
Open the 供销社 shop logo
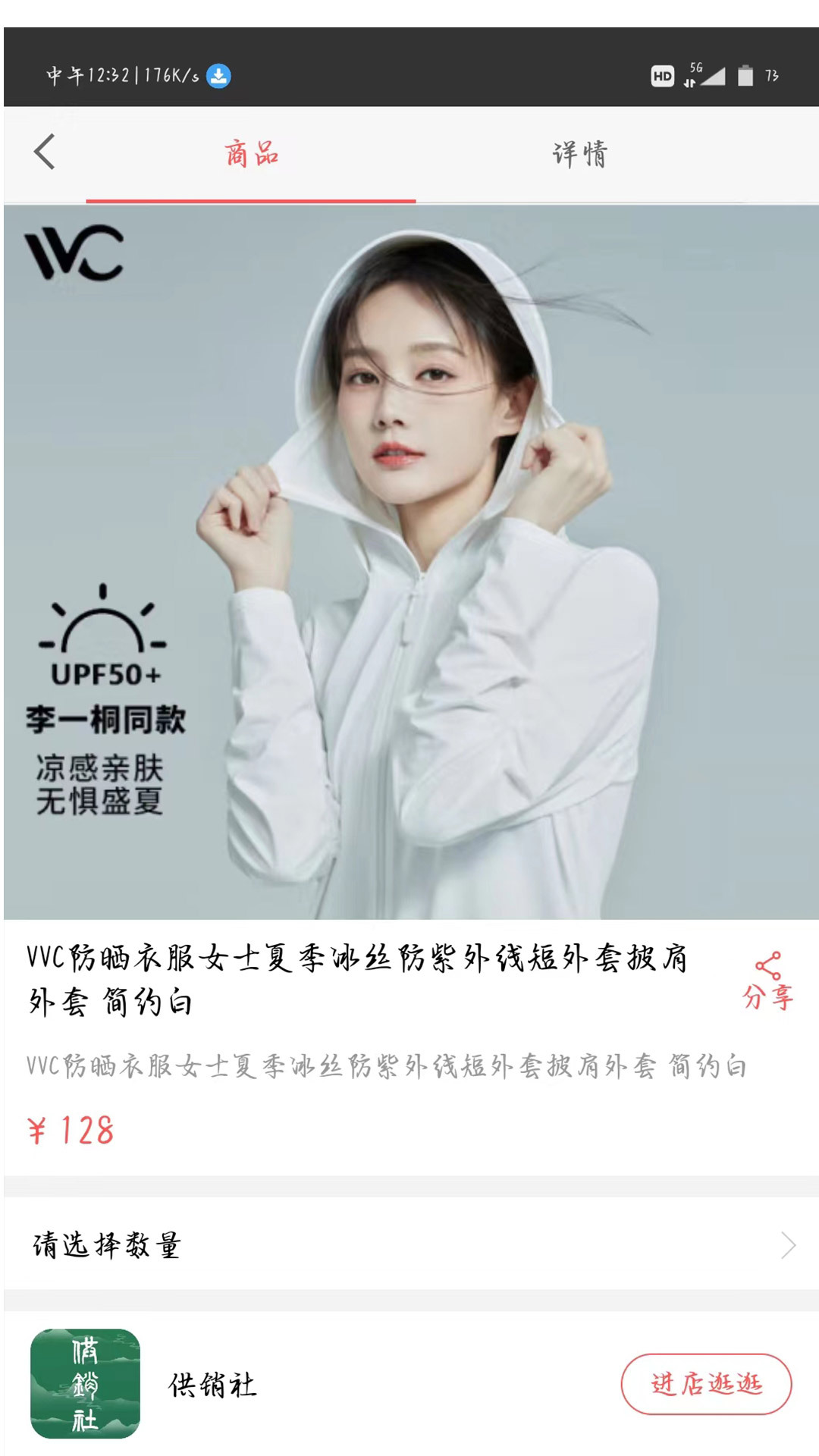coord(85,1384)
